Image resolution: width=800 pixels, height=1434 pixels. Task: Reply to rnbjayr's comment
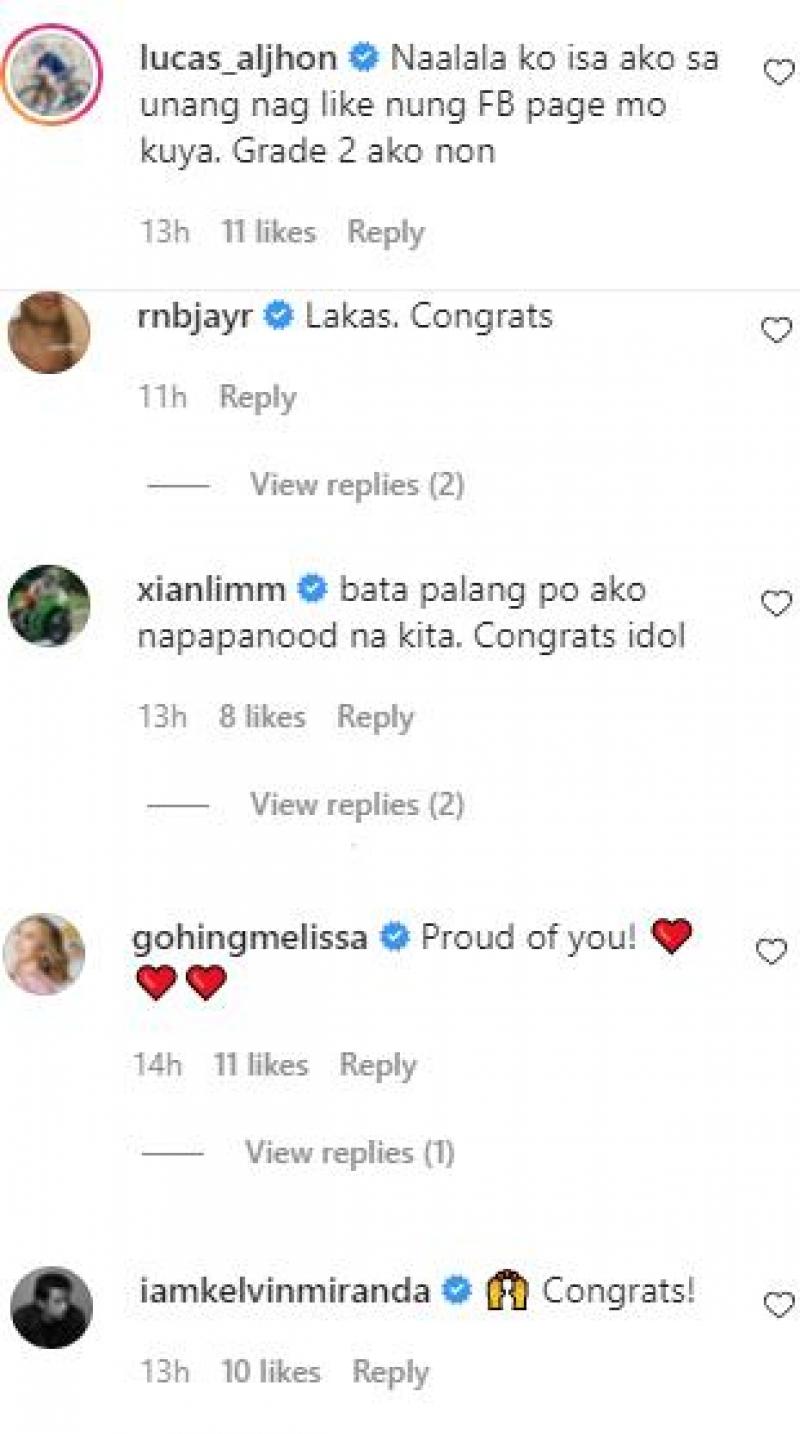258,397
